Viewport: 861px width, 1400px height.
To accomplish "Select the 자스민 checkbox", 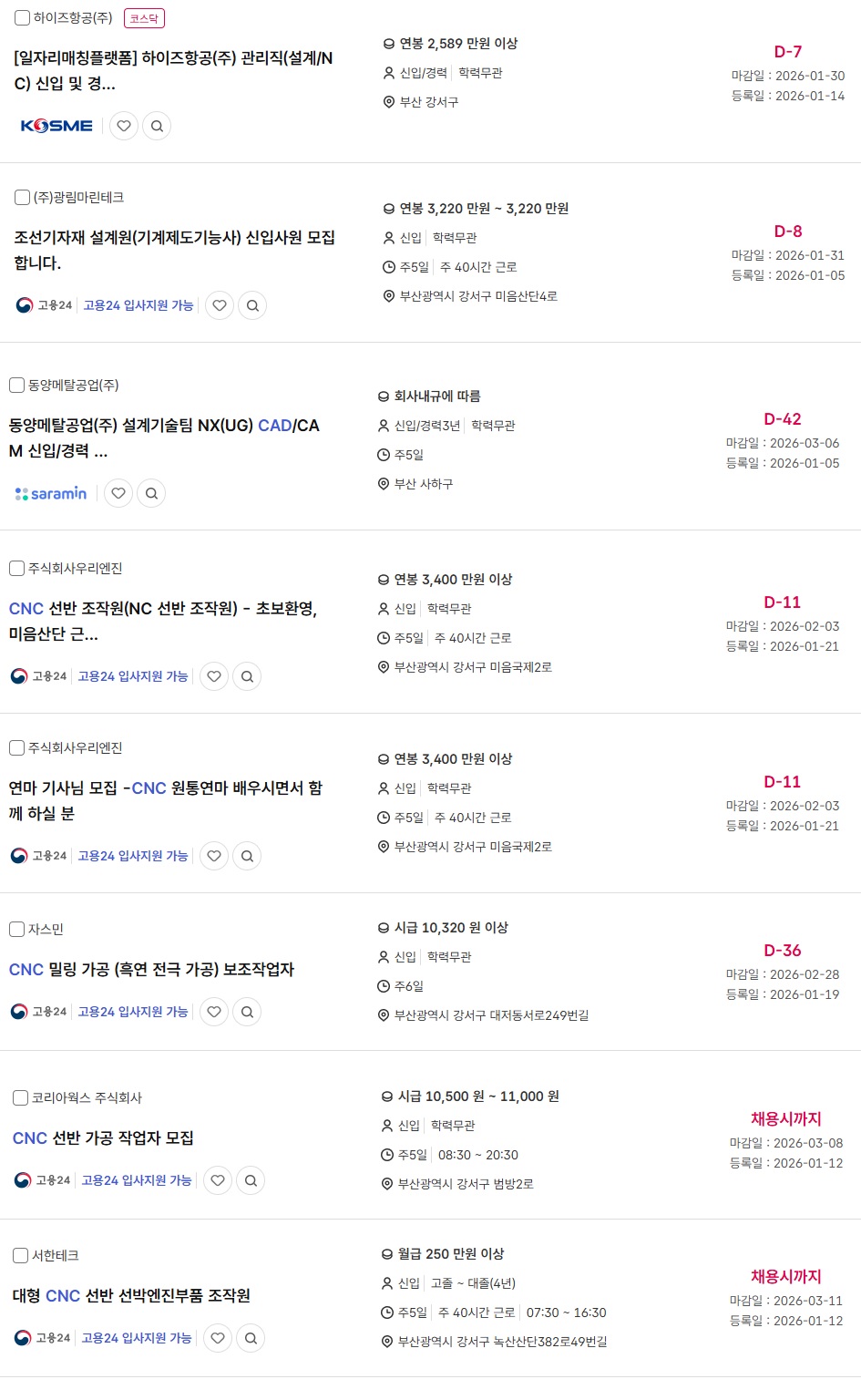I will click(x=16, y=929).
